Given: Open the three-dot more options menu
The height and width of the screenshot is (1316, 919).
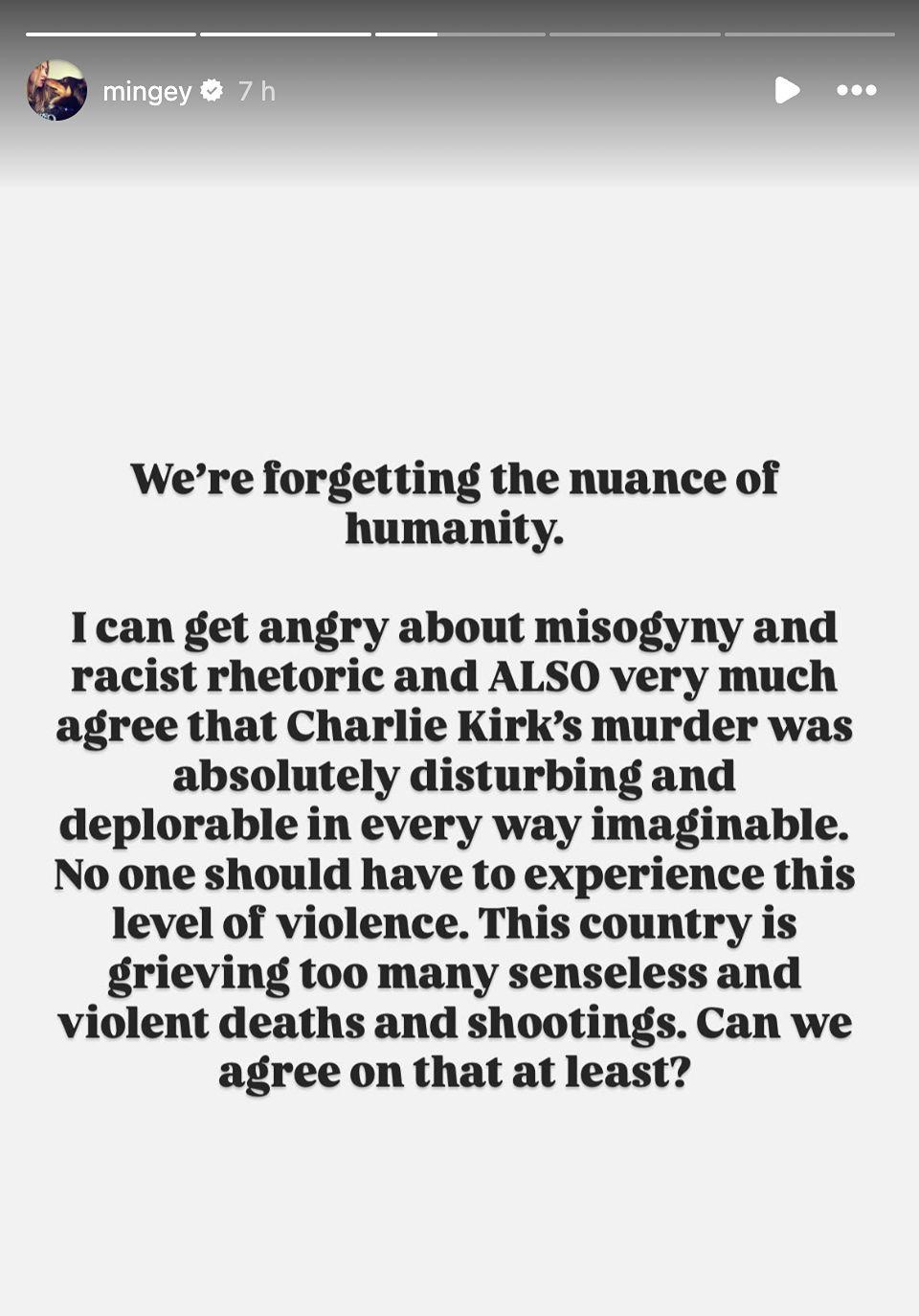Looking at the screenshot, I should pos(856,90).
